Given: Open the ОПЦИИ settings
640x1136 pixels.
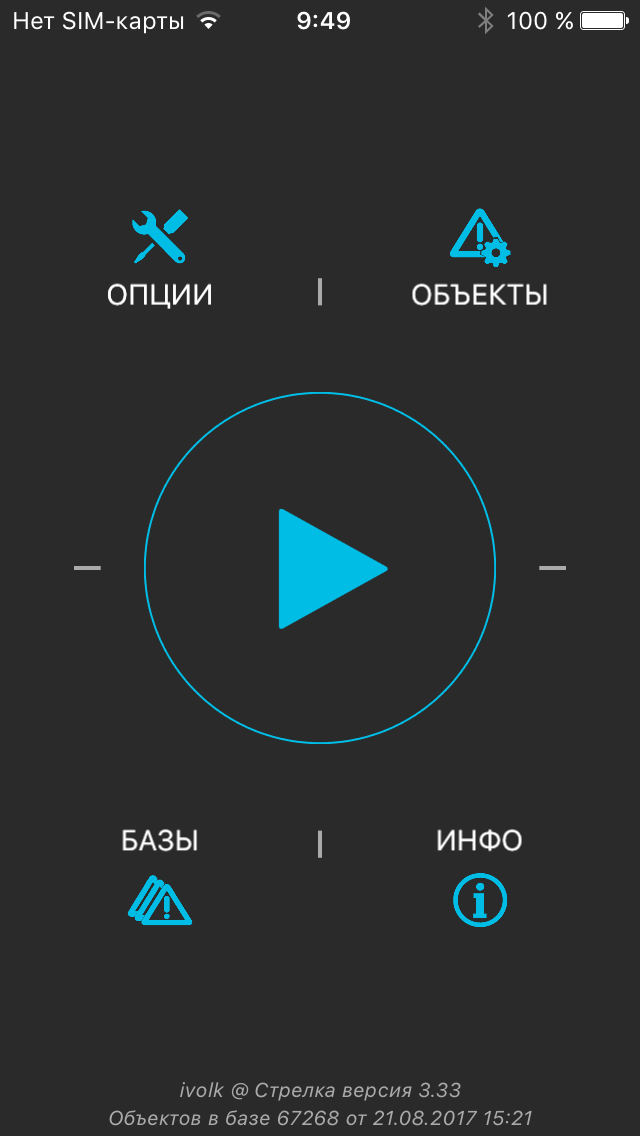Looking at the screenshot, I should (x=160, y=258).
